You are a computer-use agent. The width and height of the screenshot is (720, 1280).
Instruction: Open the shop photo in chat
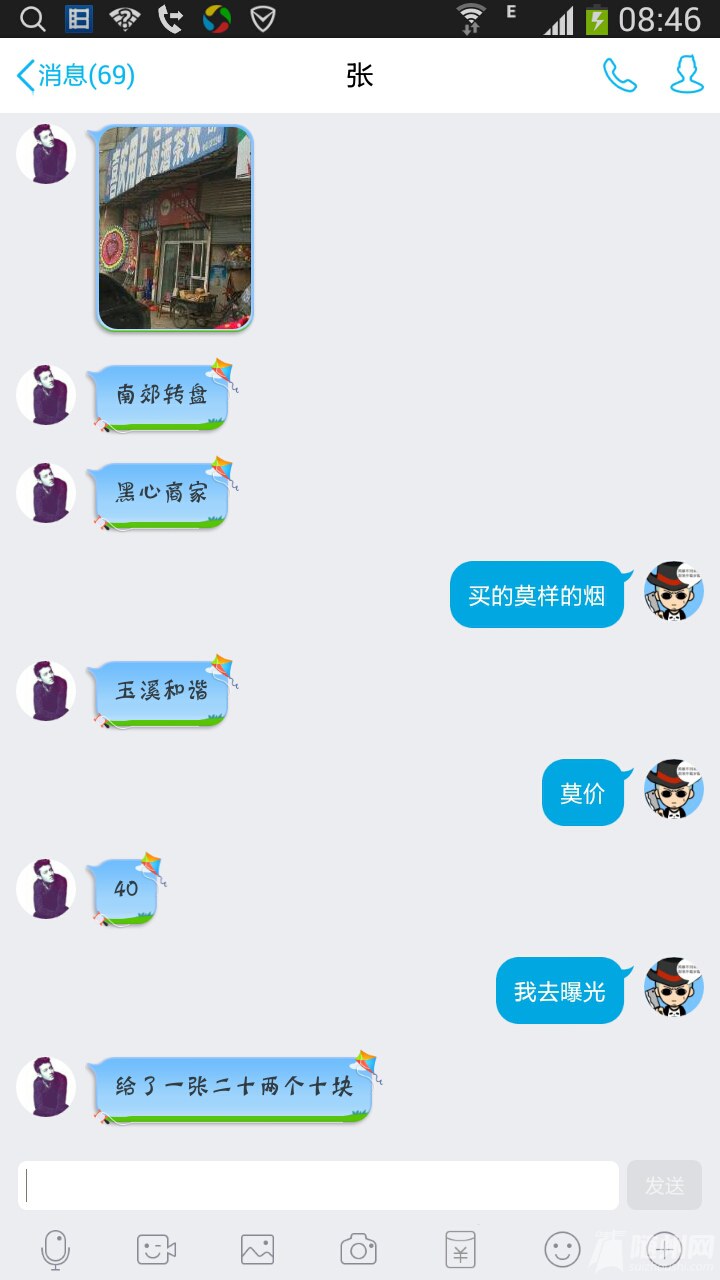click(175, 228)
